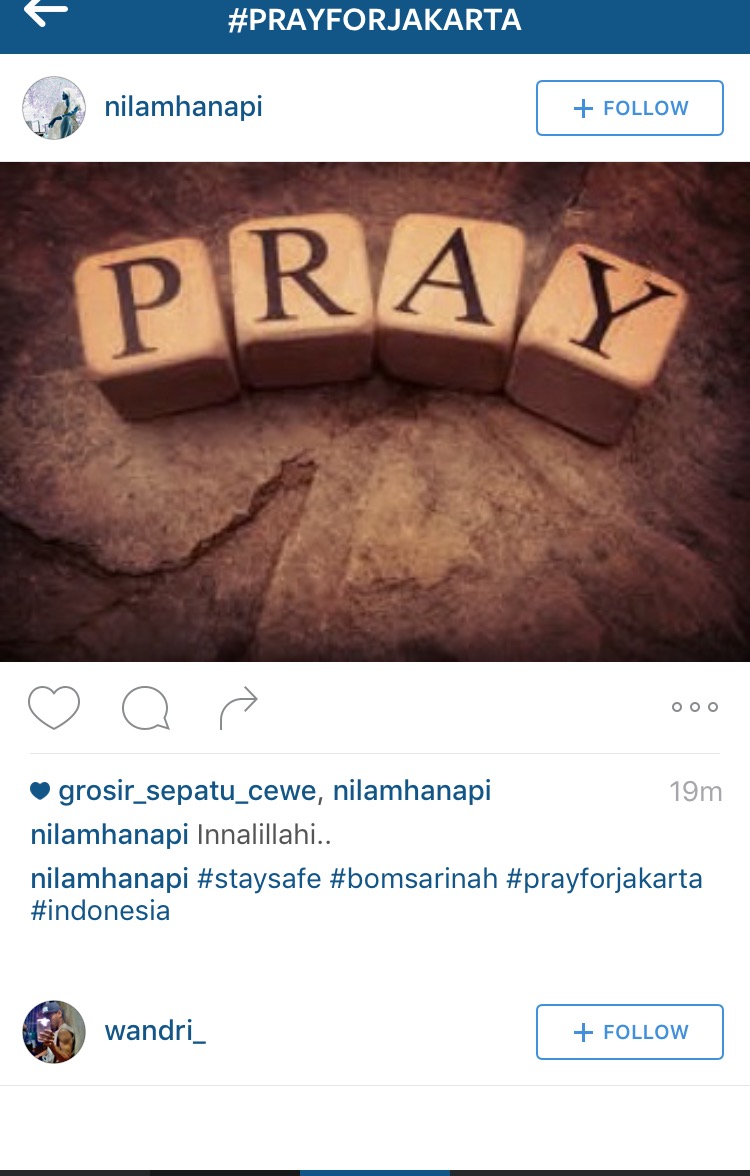Open the three-dot options menu
Image resolution: width=750 pixels, height=1176 pixels.
(x=694, y=707)
